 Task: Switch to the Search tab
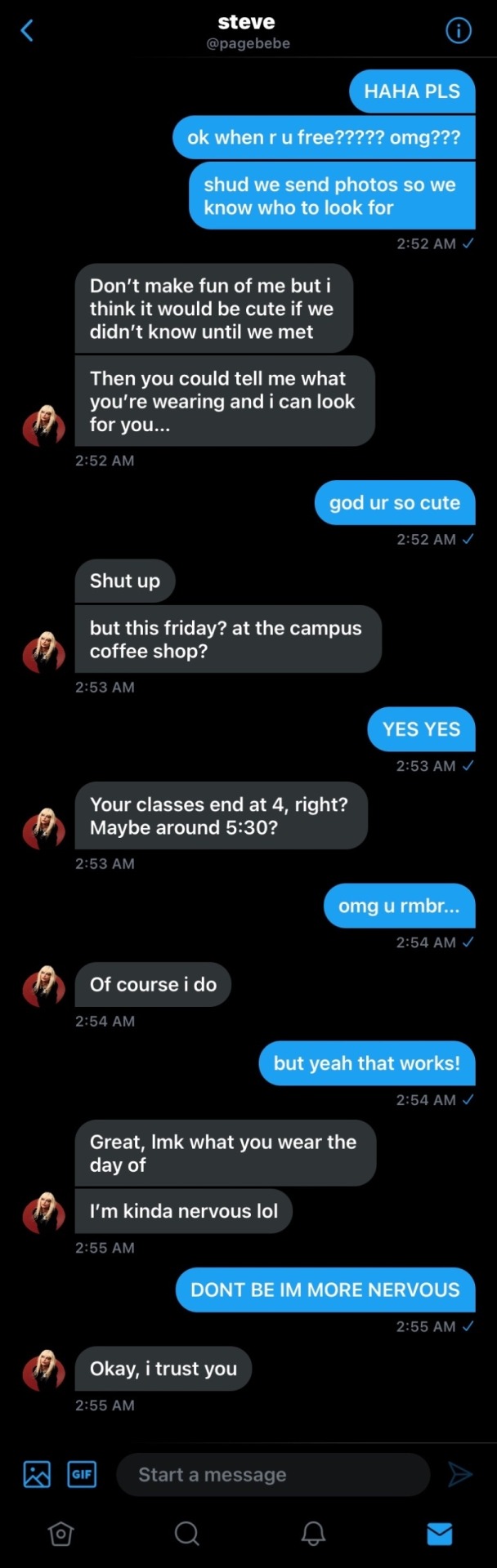(187, 1533)
